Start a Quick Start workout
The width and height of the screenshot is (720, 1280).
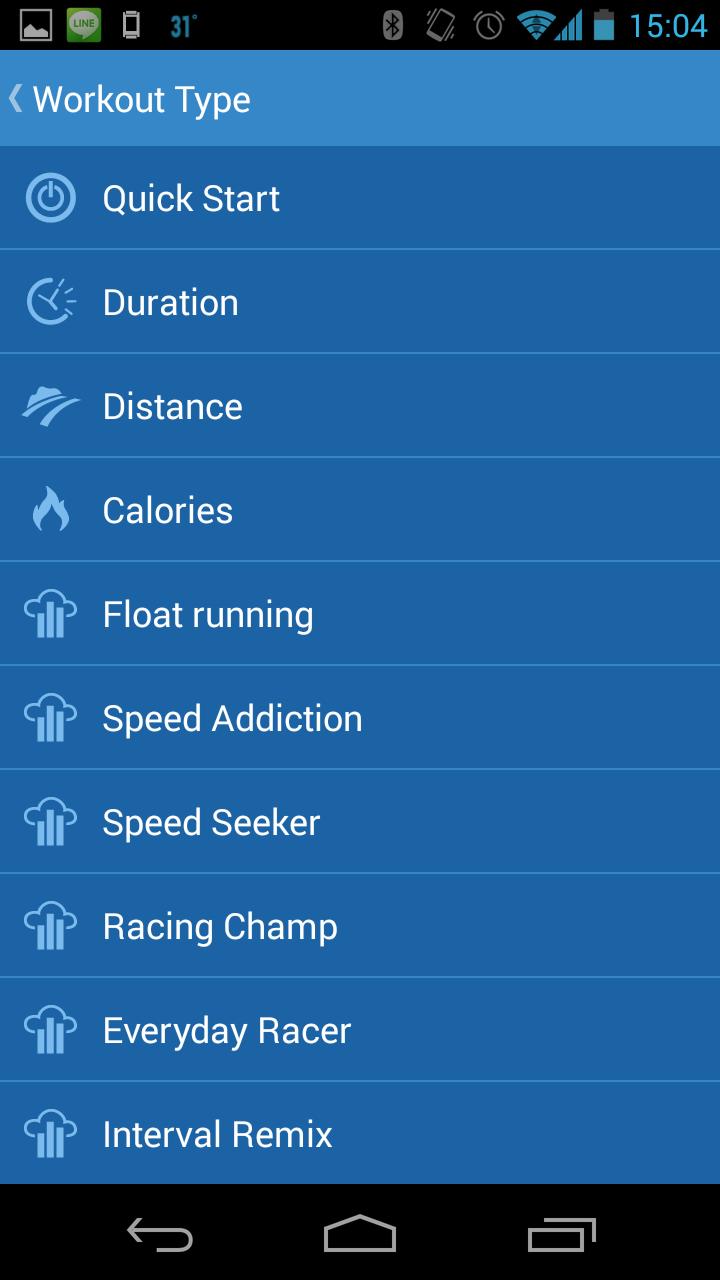[x=360, y=197]
